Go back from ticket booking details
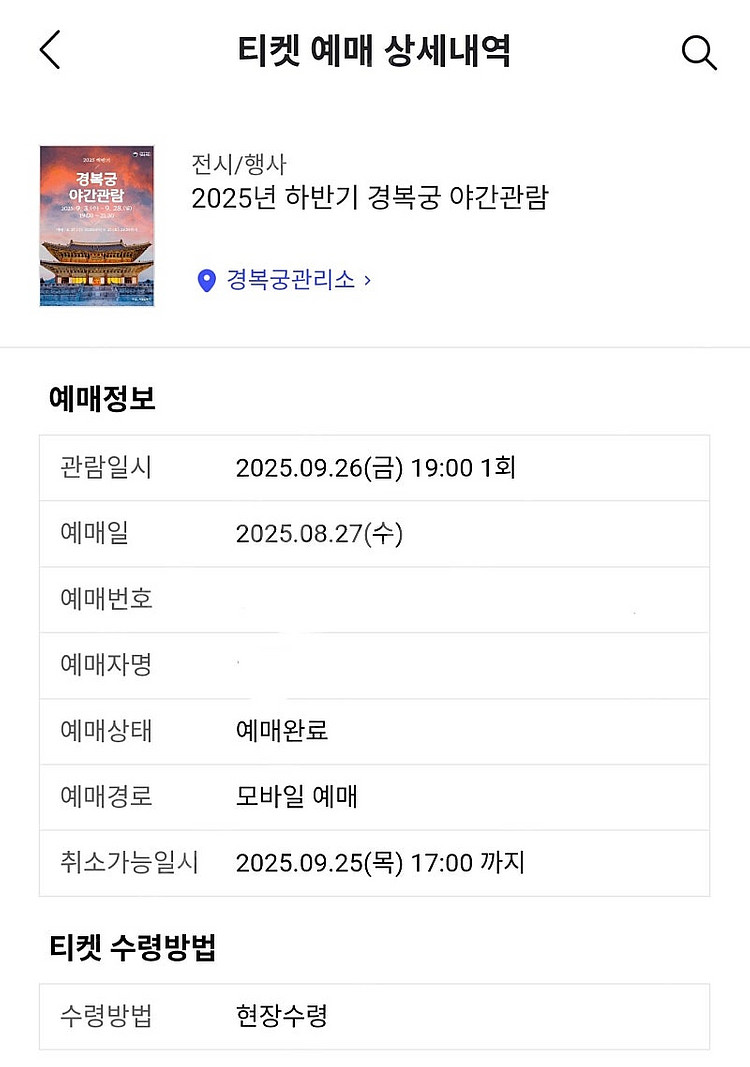This screenshot has width=750, height=1067. tap(50, 51)
